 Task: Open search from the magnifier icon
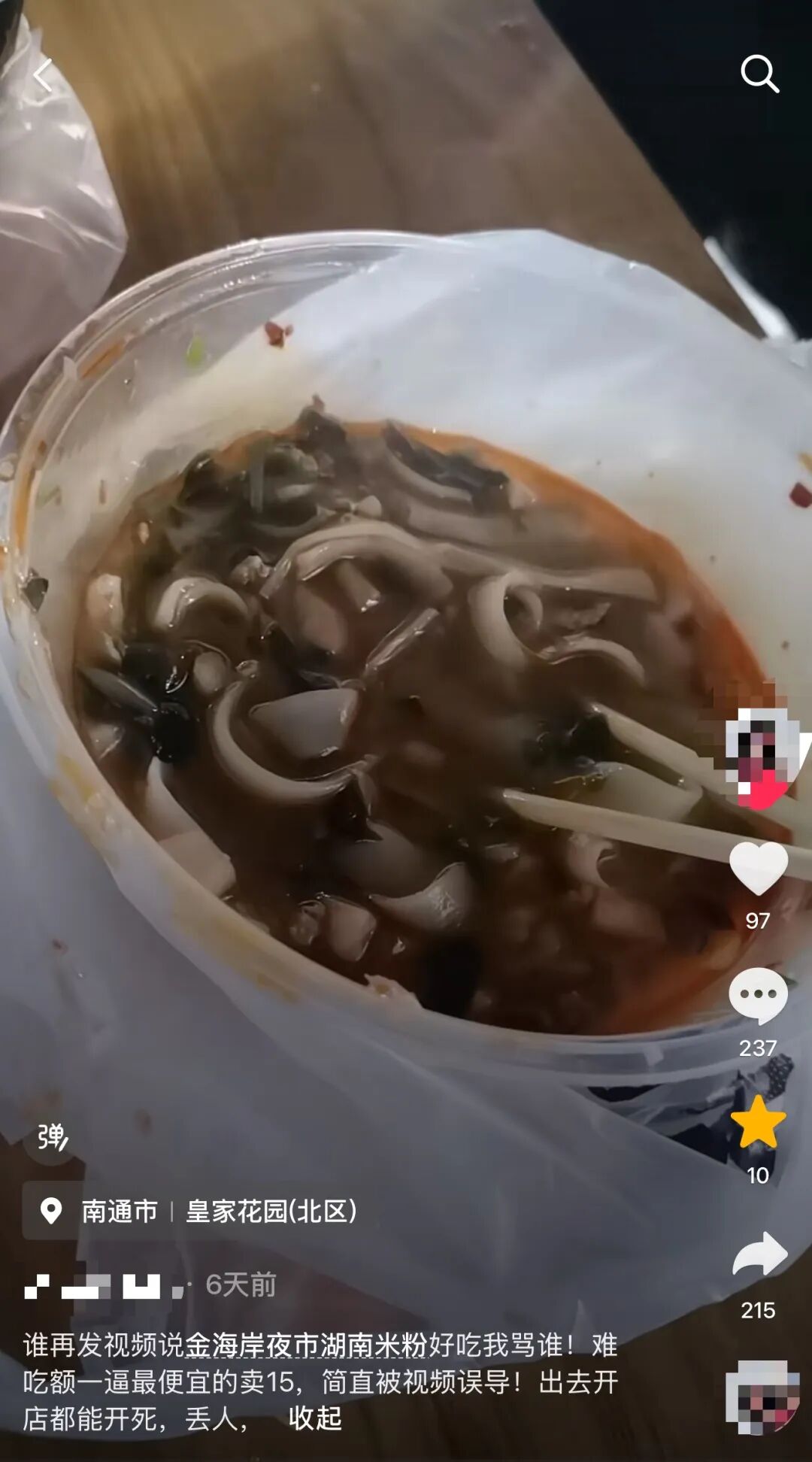[x=759, y=74]
